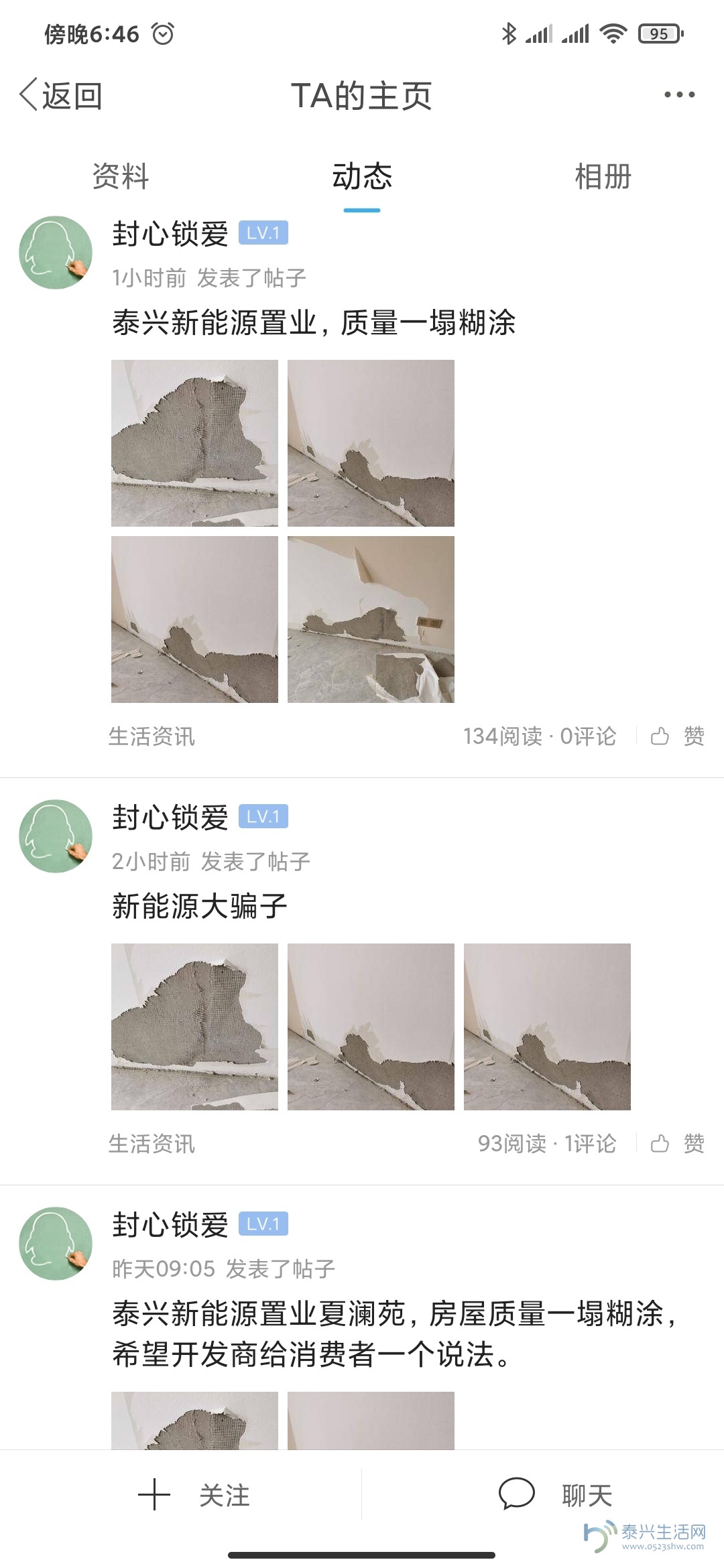Start a chat with 聊天

coord(556,1496)
